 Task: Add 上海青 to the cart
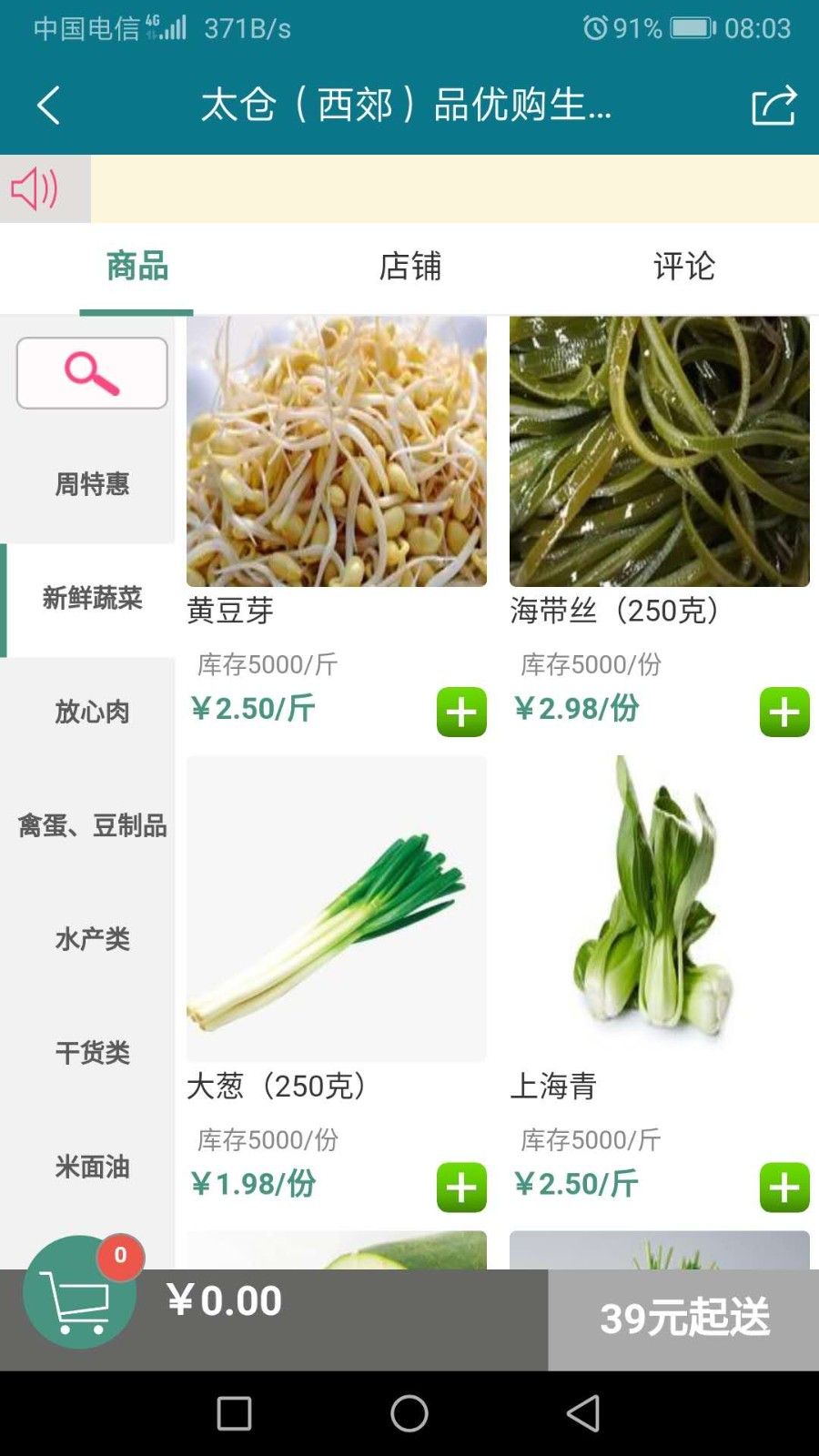click(x=783, y=1187)
